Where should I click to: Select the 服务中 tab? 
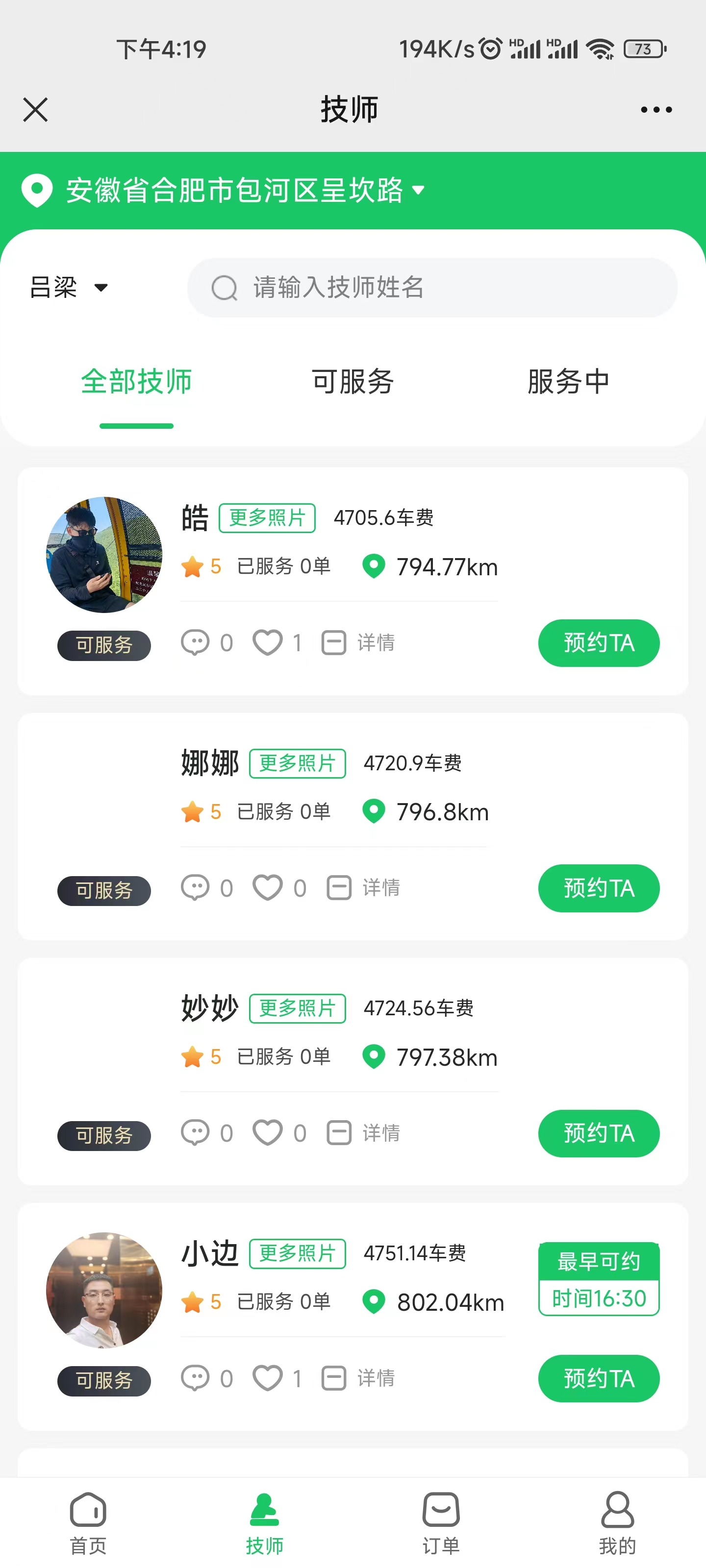click(x=568, y=382)
